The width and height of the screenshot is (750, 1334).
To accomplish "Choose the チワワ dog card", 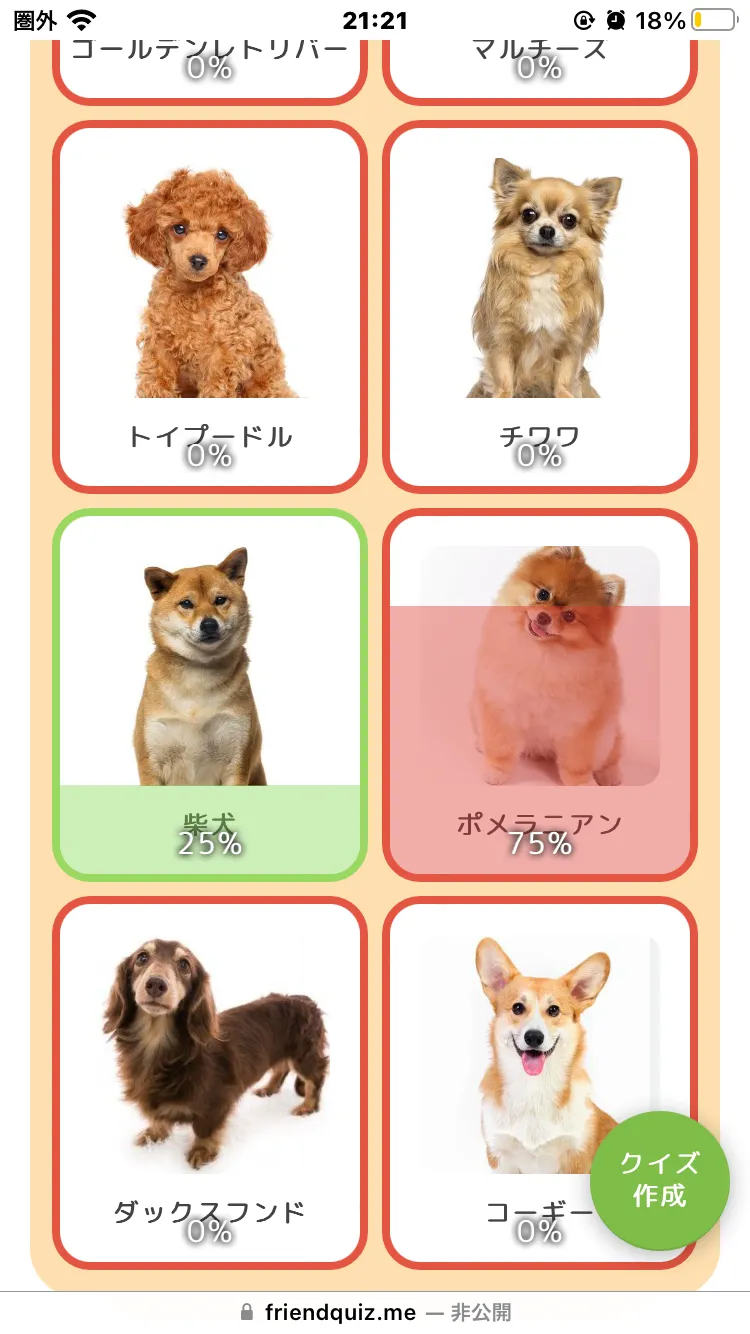I will (540, 307).
